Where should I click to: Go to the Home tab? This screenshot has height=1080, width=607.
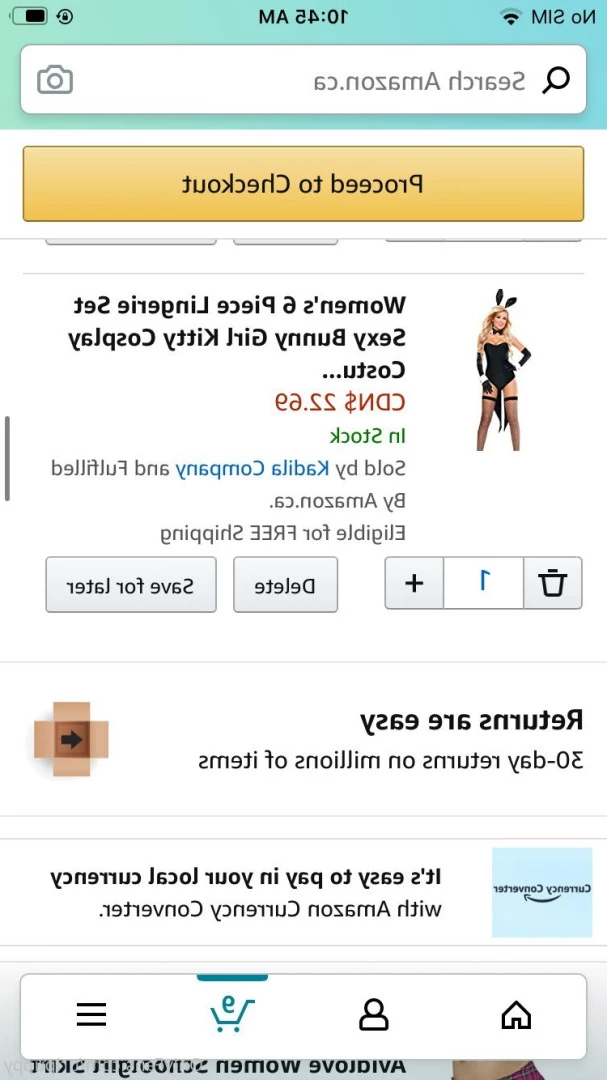tap(516, 1015)
